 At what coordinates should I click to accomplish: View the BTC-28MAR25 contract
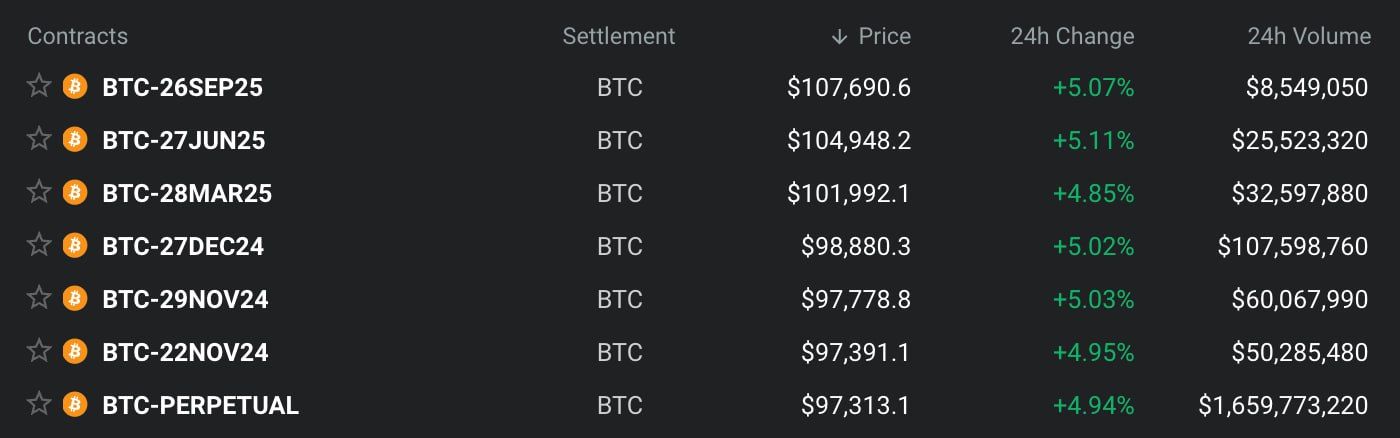186,193
